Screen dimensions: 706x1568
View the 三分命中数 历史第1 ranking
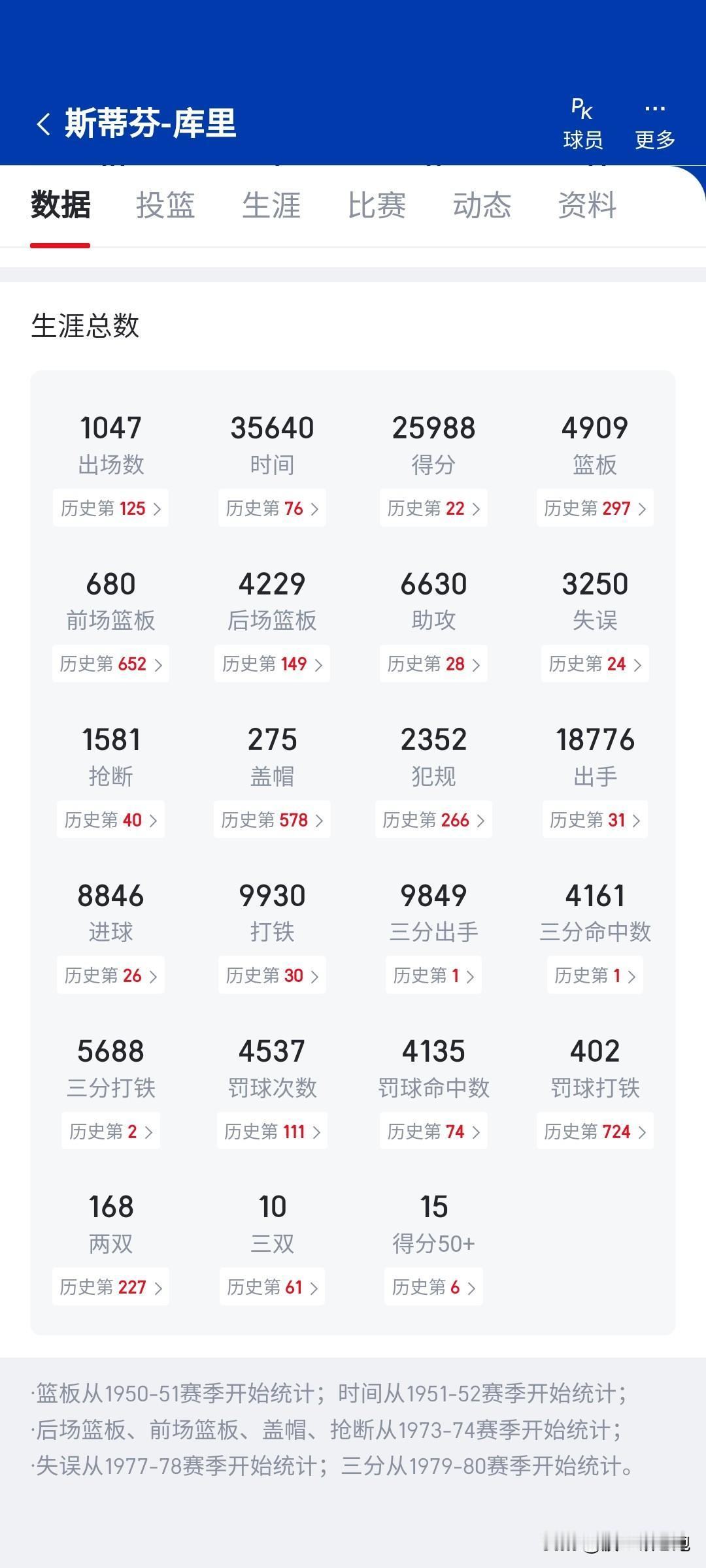click(594, 975)
